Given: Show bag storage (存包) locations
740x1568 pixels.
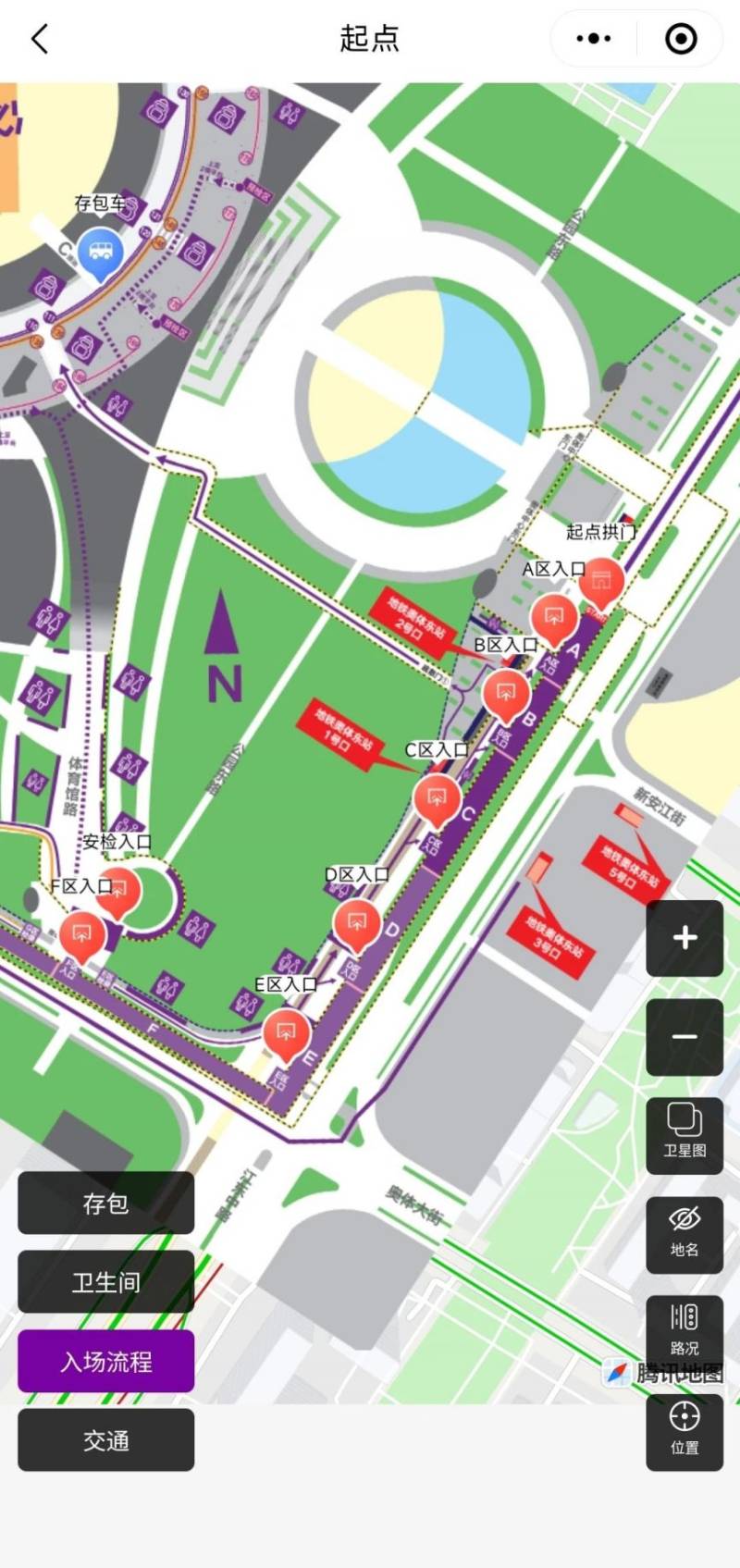Looking at the screenshot, I should coord(106,1203).
